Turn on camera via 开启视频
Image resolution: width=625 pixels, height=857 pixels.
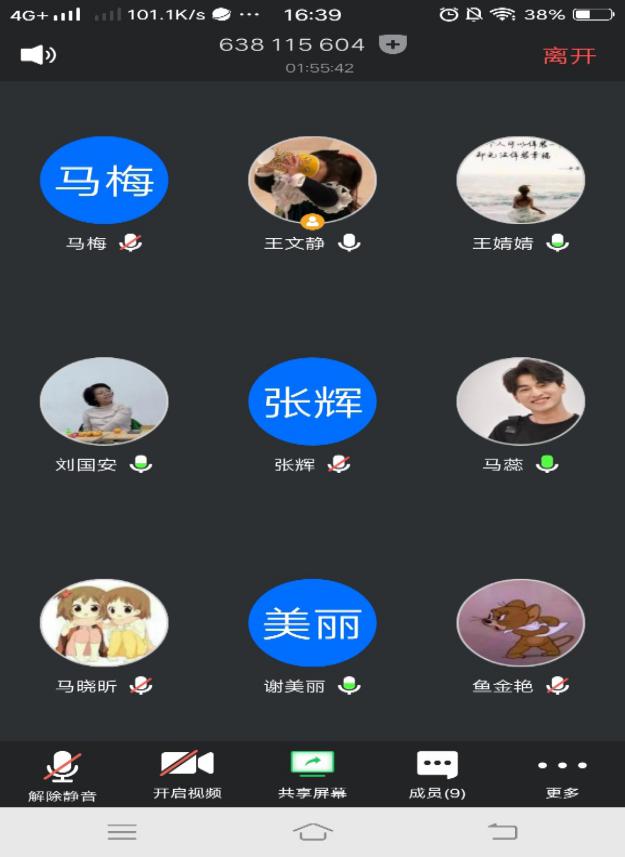187,776
